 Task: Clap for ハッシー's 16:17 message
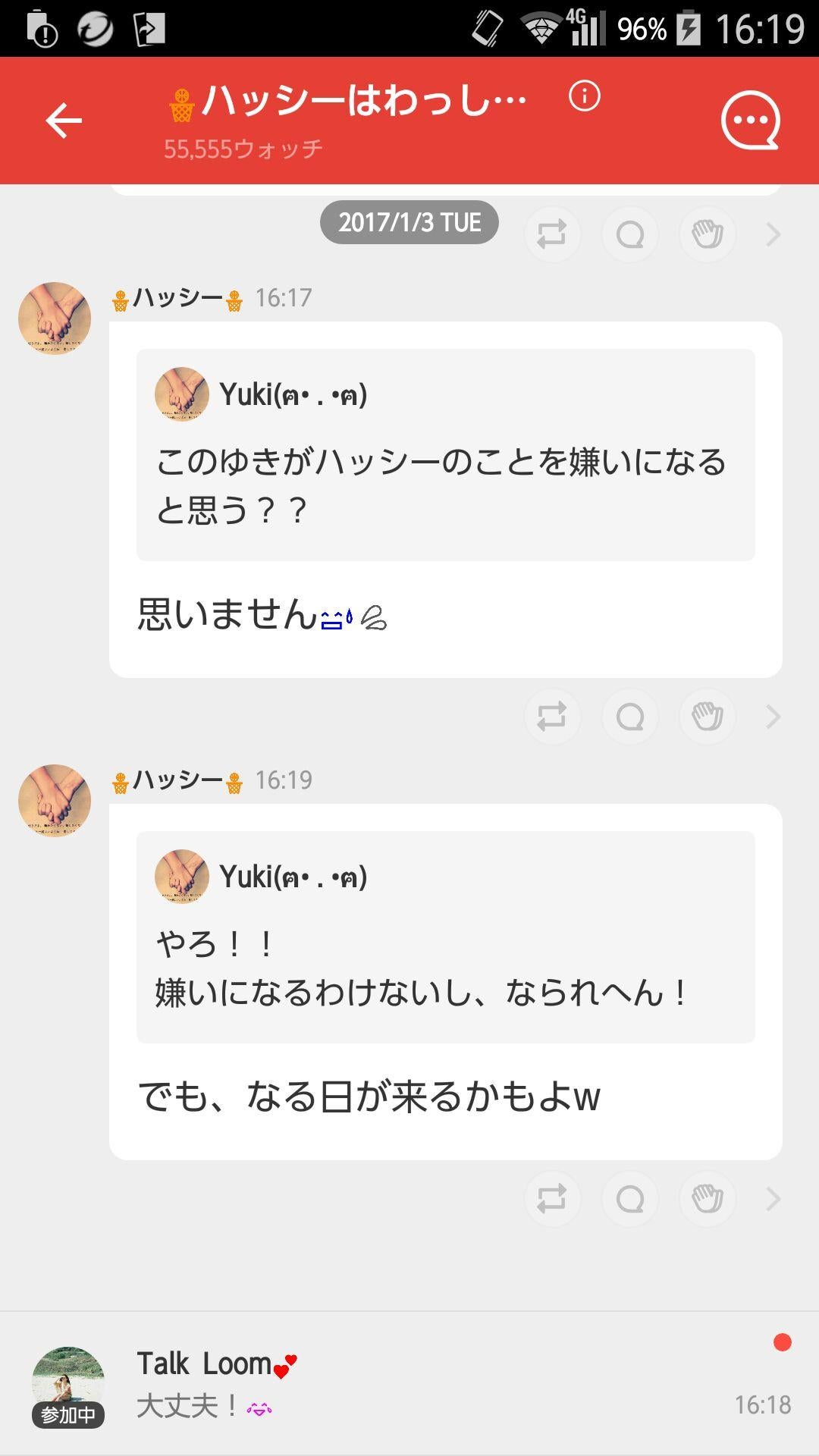(707, 716)
